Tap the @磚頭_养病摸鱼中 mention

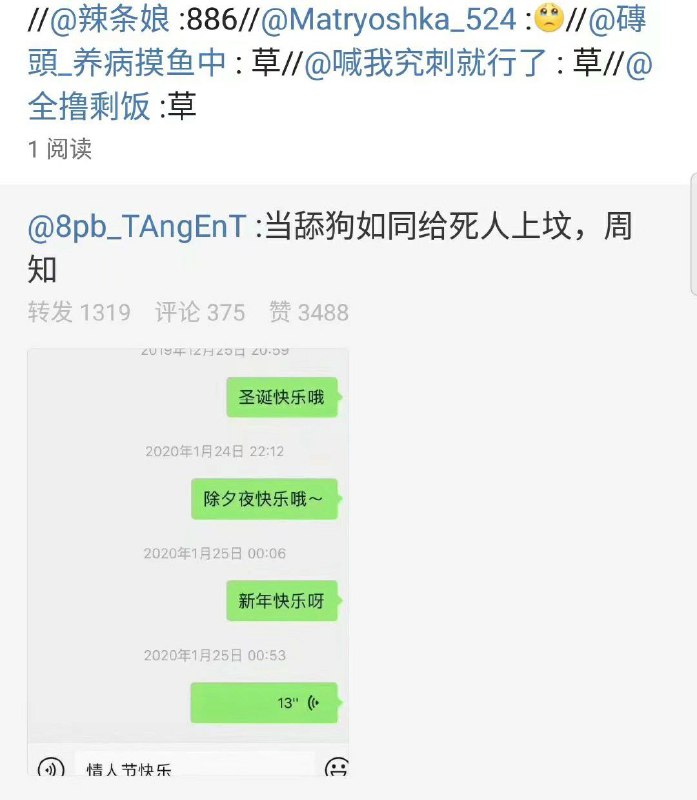(x=130, y=63)
